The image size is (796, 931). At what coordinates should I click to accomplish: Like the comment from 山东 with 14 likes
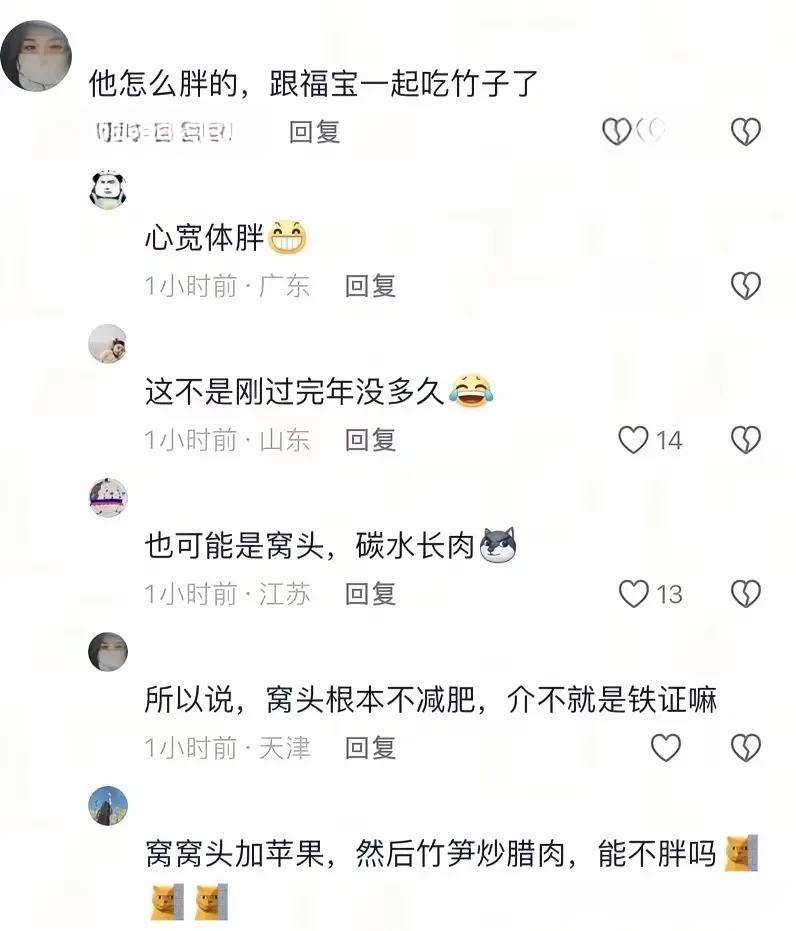click(x=634, y=439)
